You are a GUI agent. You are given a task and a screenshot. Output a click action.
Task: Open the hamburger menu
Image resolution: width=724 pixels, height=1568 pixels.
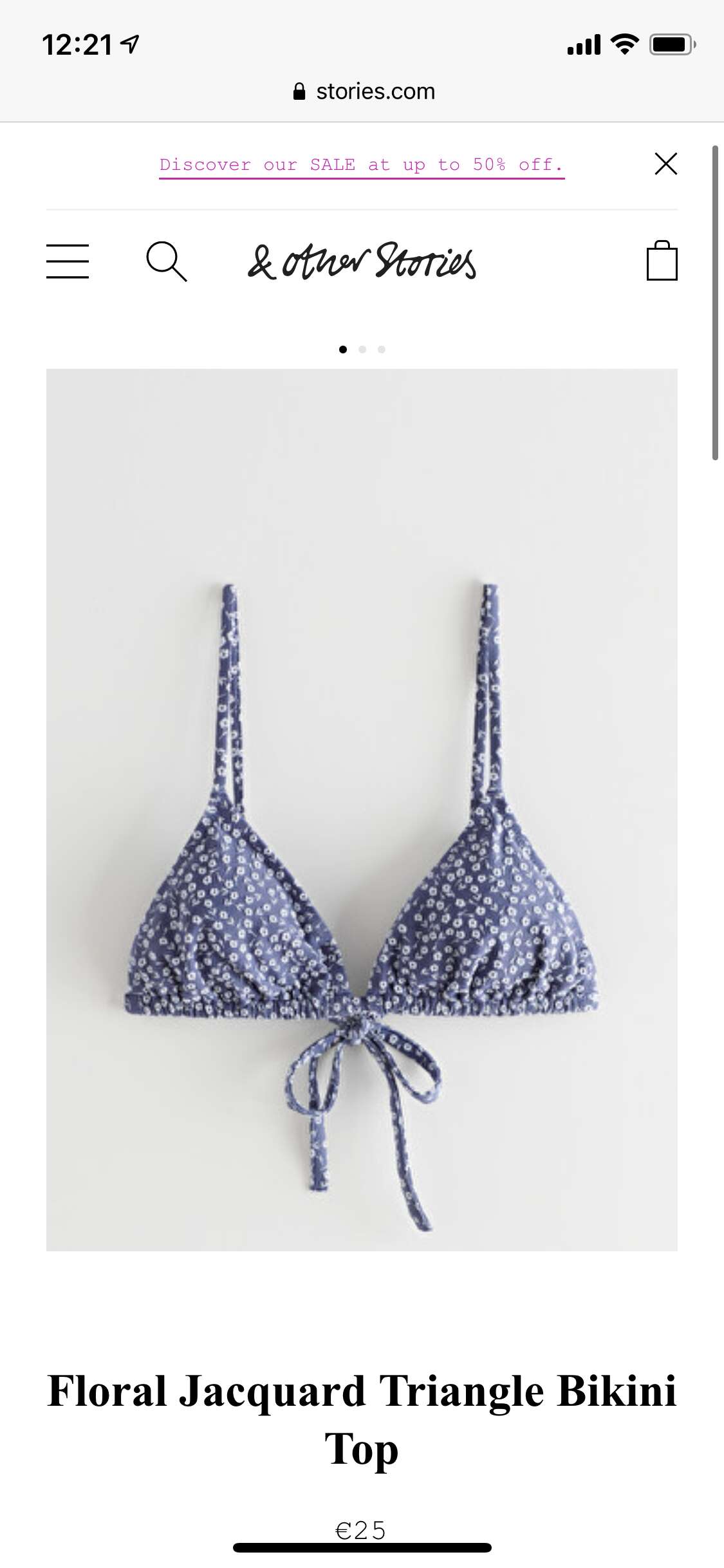pos(68,261)
